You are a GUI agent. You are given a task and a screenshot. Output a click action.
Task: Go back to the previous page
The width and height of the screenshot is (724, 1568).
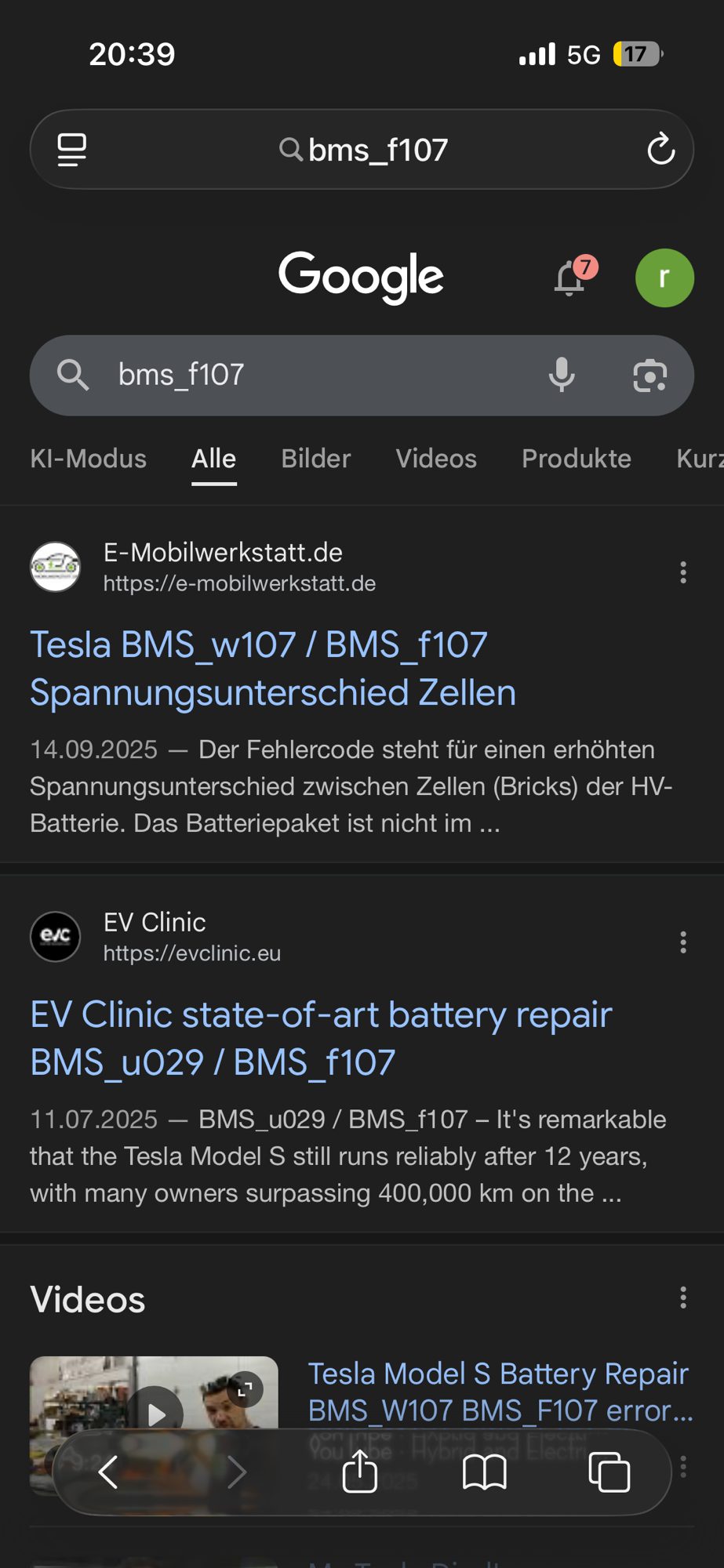(108, 1472)
